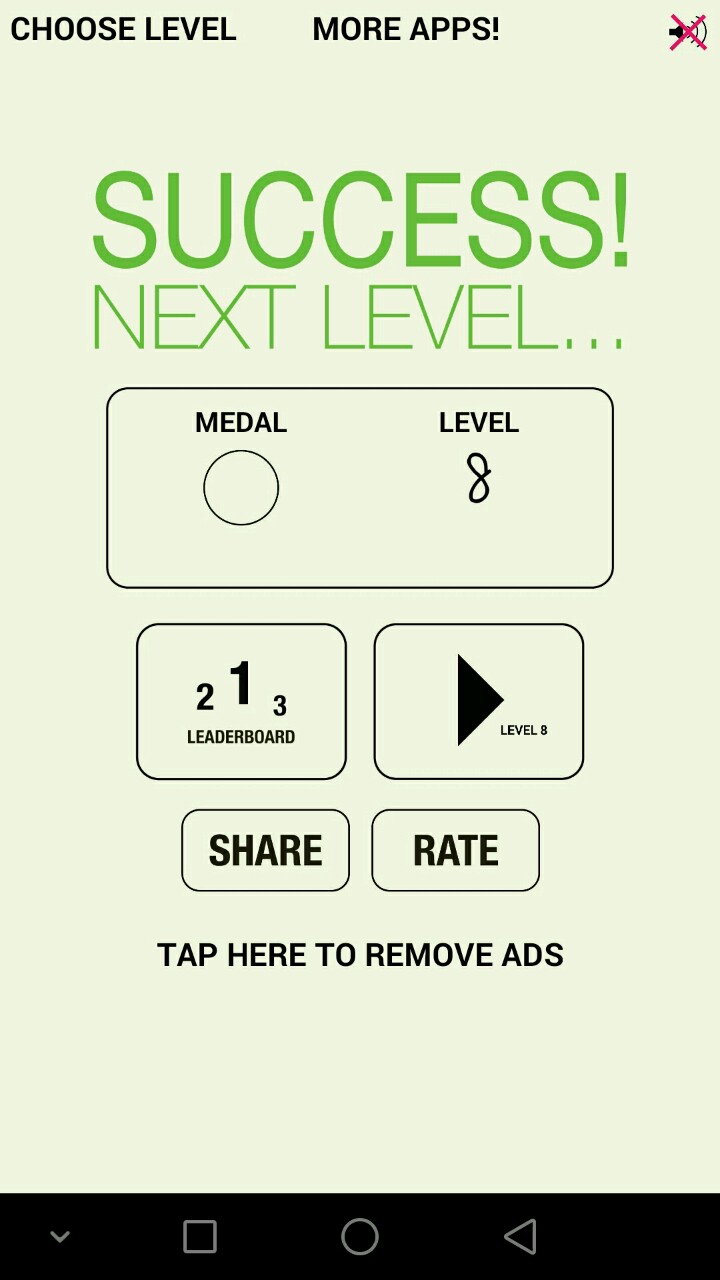The image size is (720, 1280).
Task: Play Level 8
Action: [x=478, y=701]
